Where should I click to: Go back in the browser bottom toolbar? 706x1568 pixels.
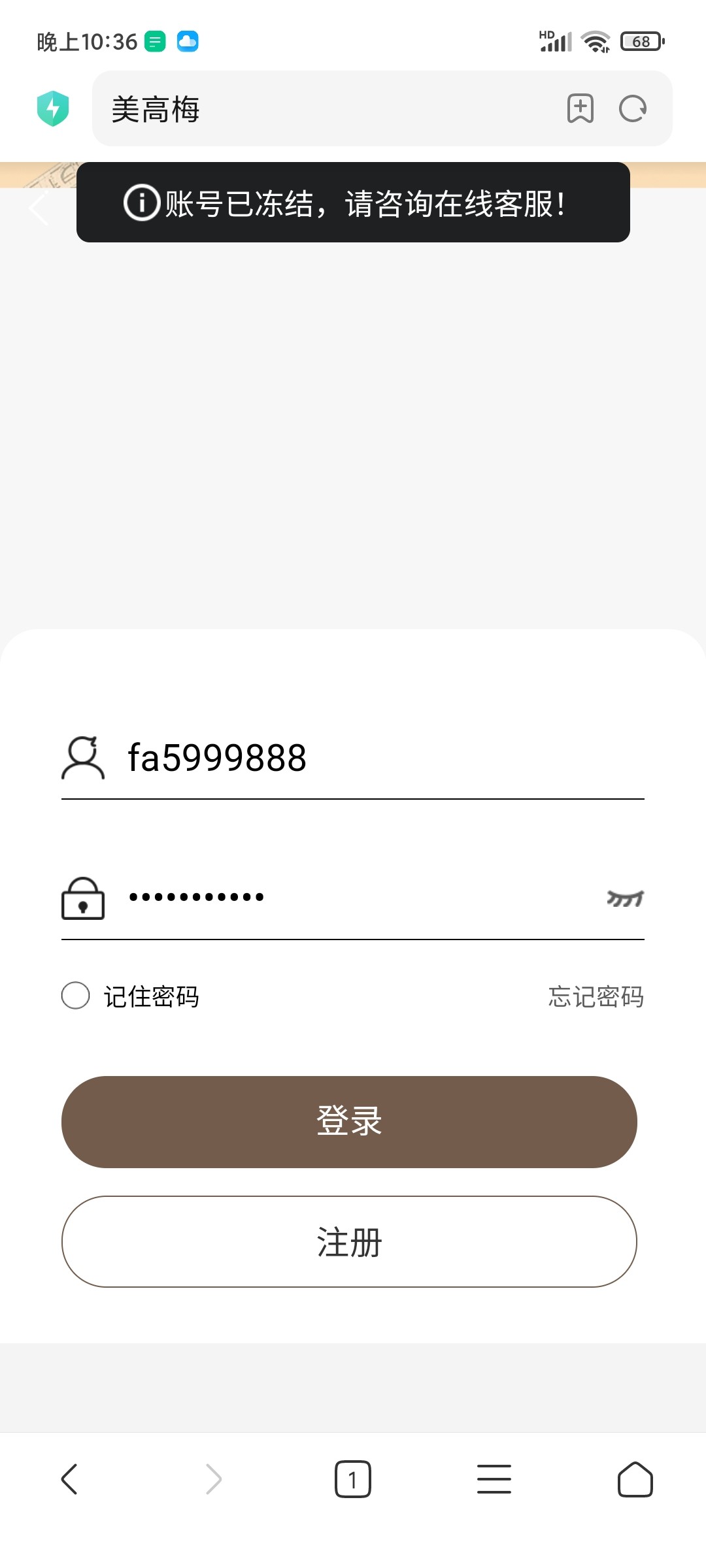click(69, 1479)
